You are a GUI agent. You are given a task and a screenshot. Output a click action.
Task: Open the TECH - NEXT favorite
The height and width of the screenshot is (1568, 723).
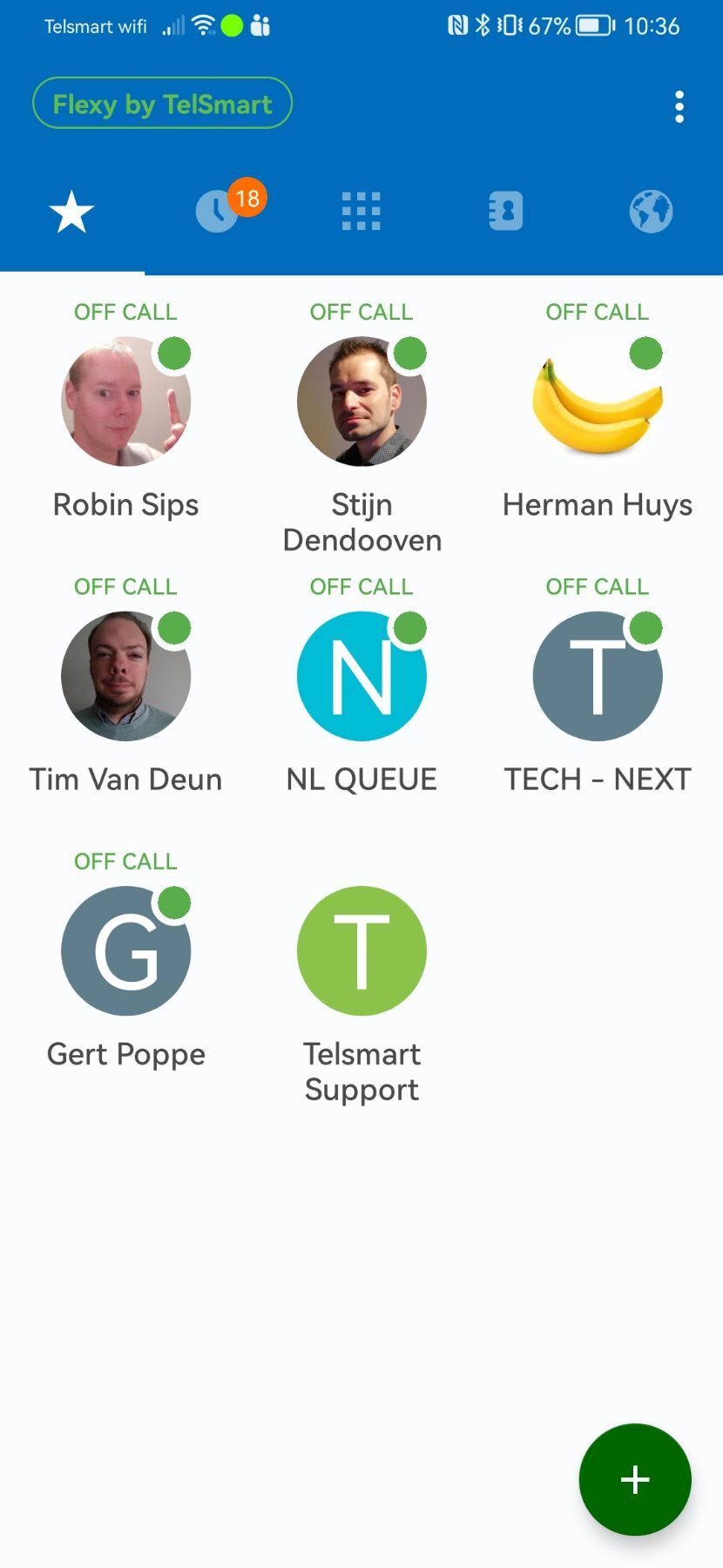(x=598, y=676)
